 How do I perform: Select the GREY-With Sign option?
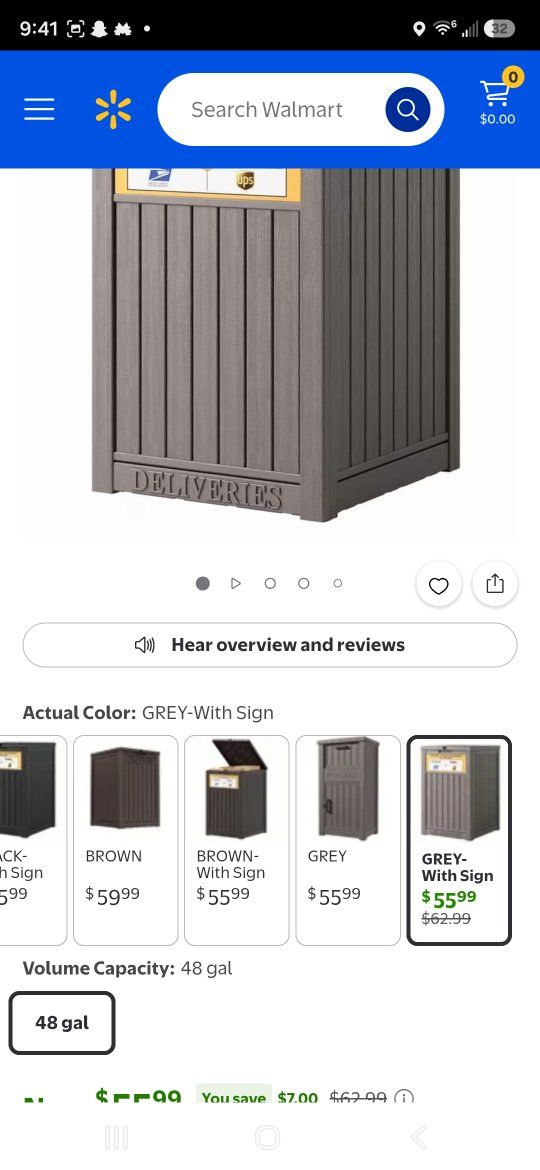(x=459, y=840)
